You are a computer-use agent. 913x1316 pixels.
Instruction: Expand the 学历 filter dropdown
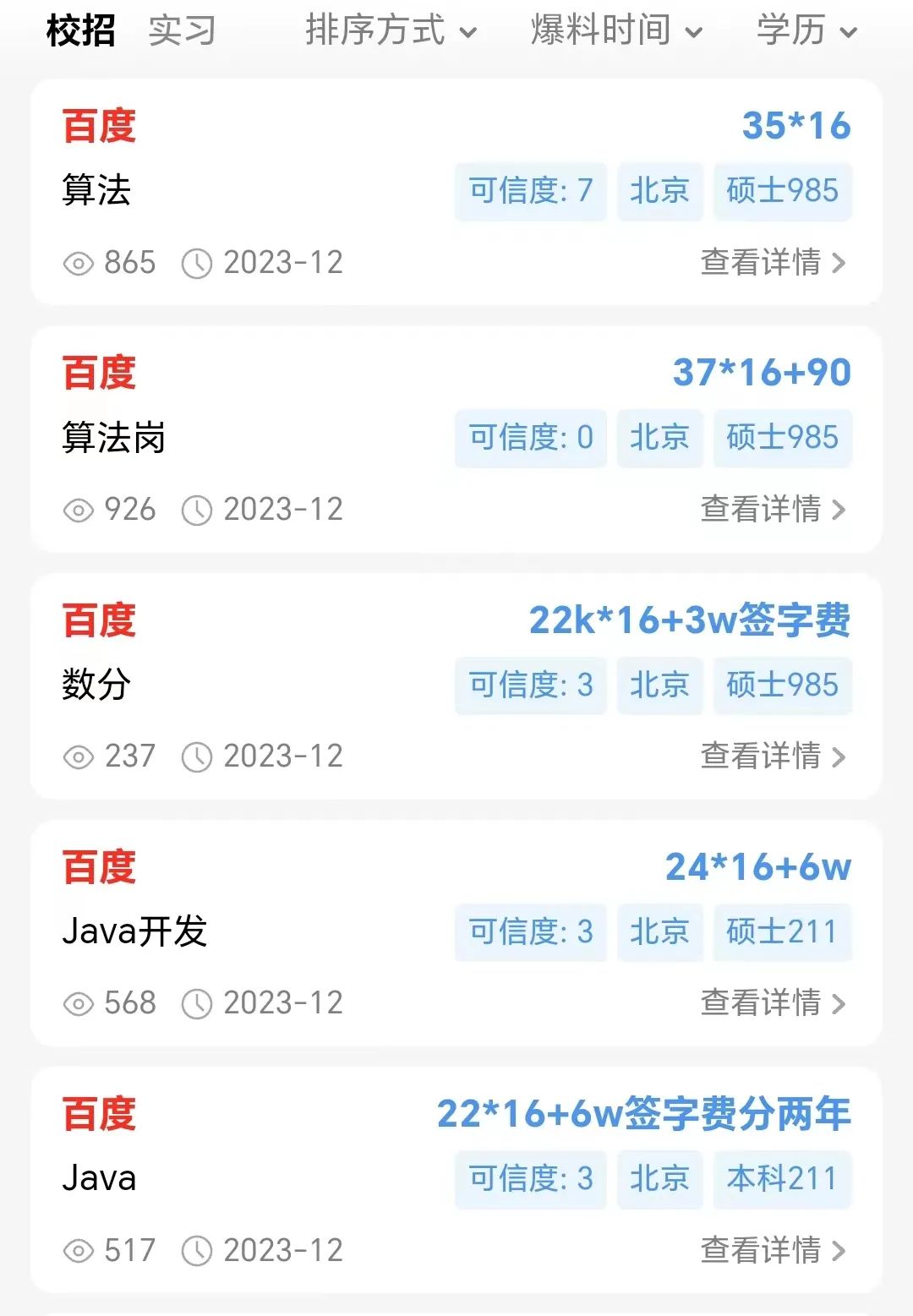click(x=806, y=31)
